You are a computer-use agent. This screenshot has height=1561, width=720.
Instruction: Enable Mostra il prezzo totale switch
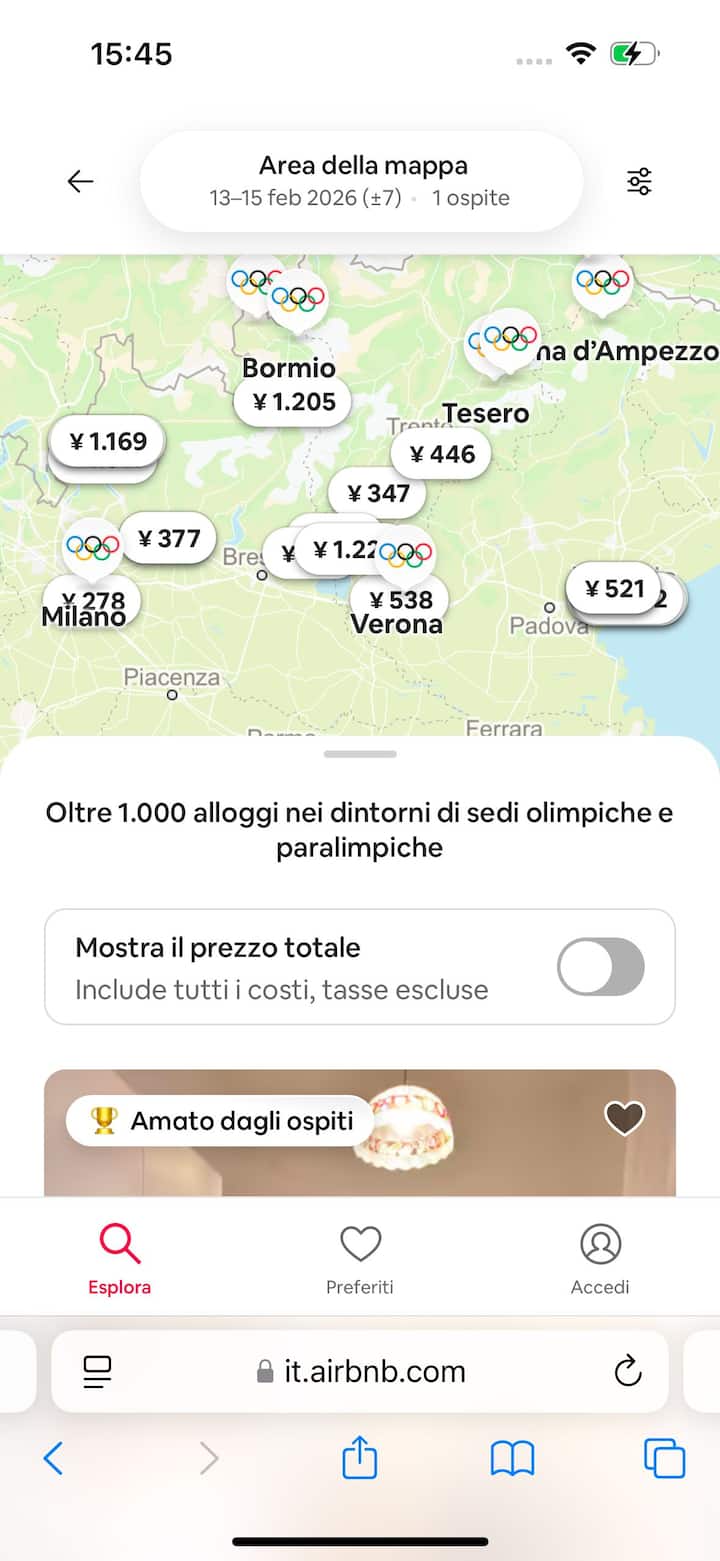tap(600, 966)
